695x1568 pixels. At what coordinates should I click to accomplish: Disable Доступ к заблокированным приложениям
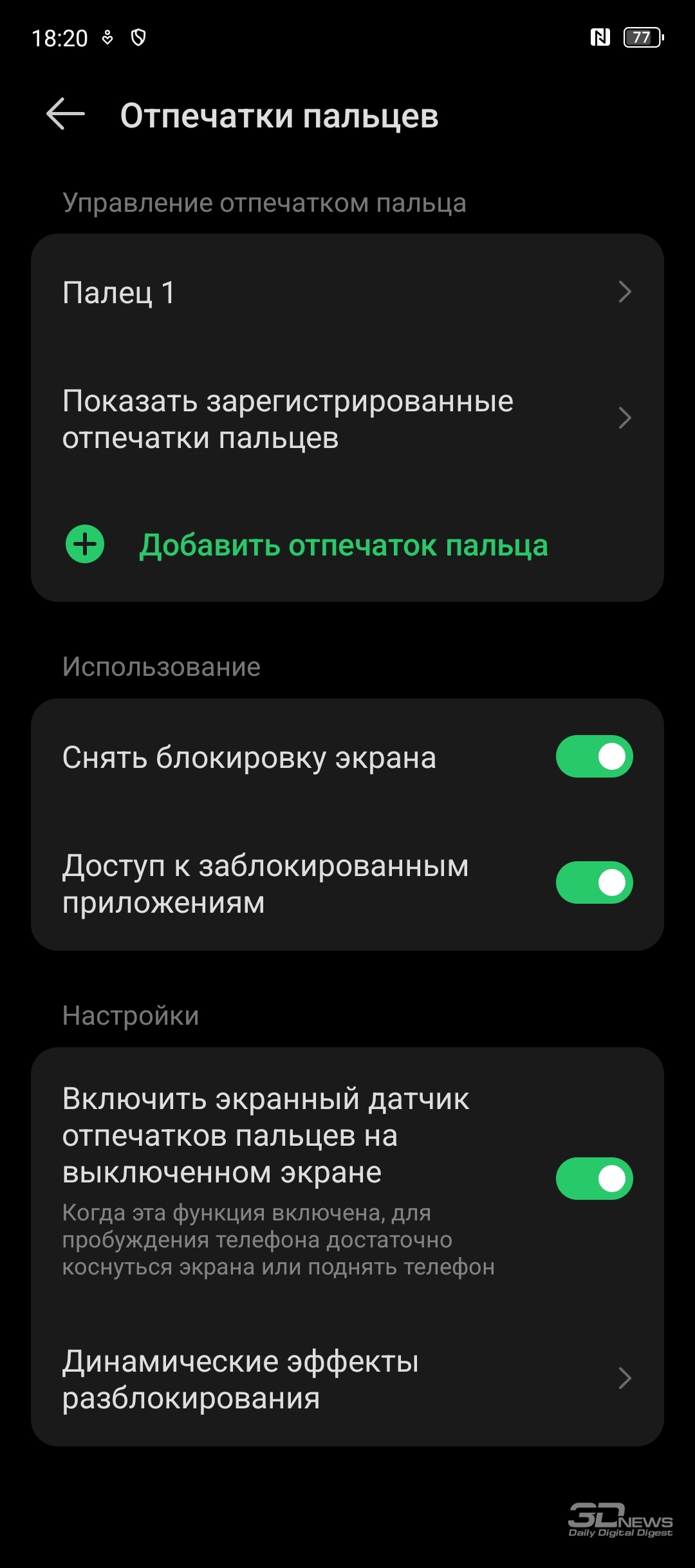pyautogui.click(x=594, y=882)
